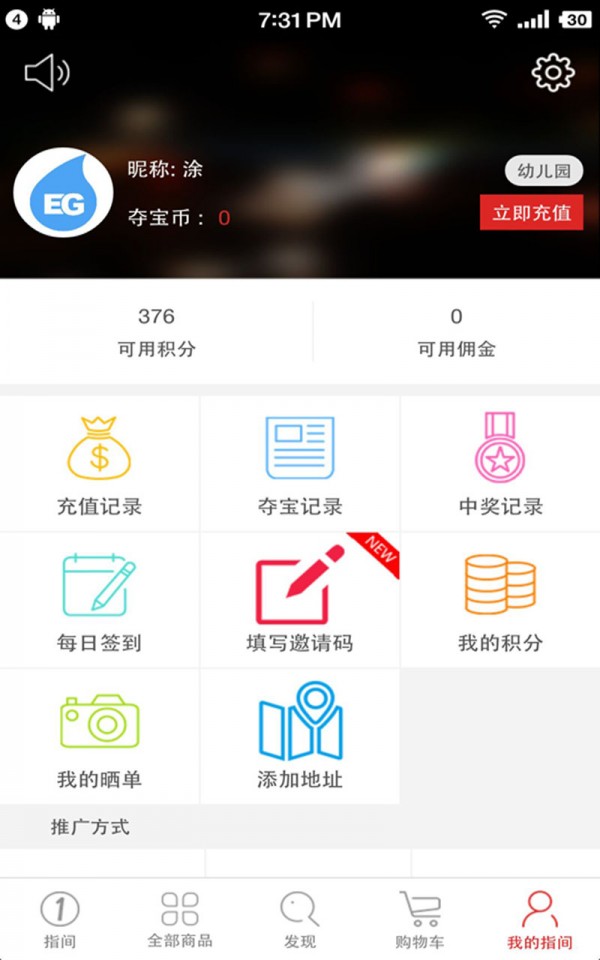Open the settings gear icon
The height and width of the screenshot is (960, 600).
click(x=553, y=72)
